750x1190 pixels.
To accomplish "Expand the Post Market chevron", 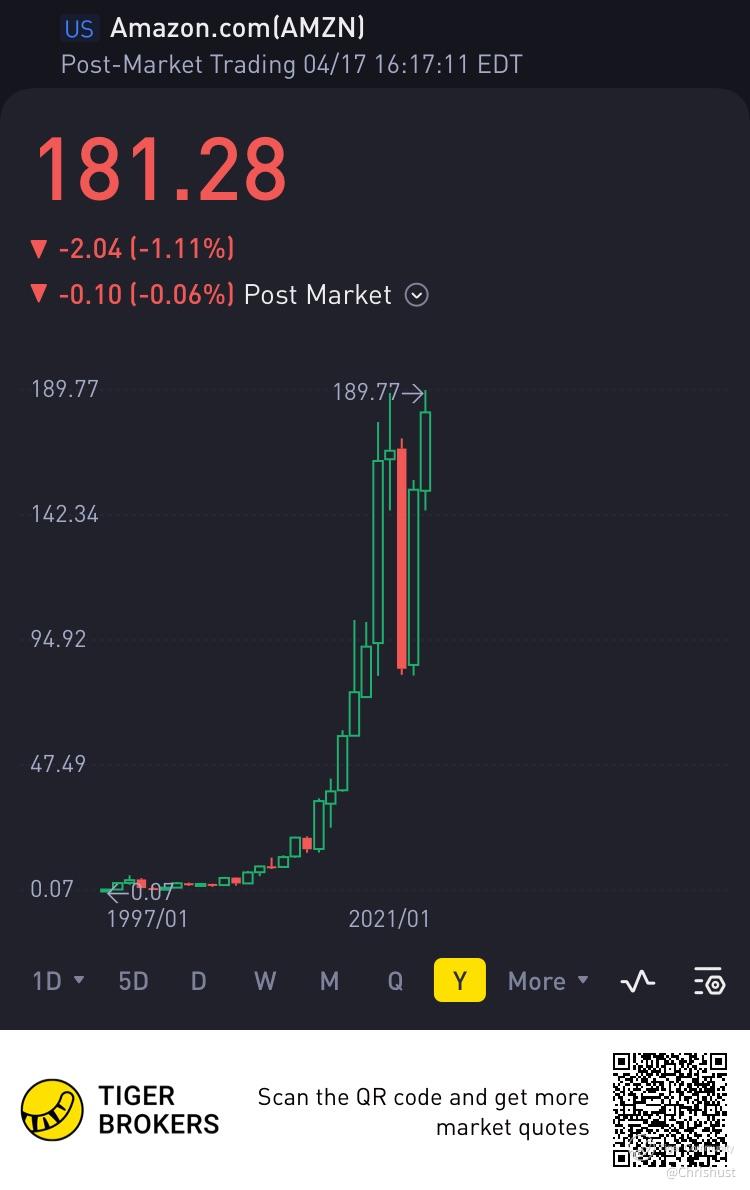I will [x=417, y=295].
